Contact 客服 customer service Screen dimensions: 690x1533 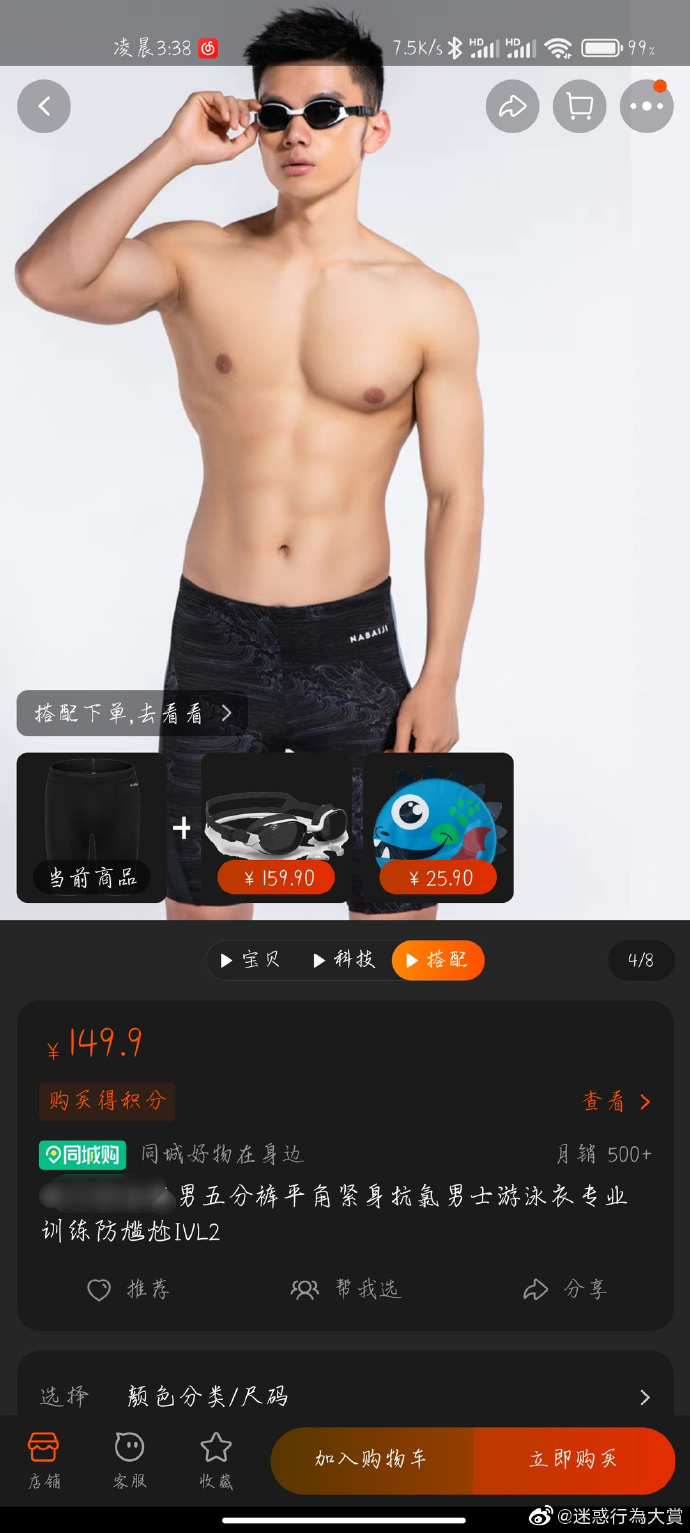pyautogui.click(x=129, y=1459)
